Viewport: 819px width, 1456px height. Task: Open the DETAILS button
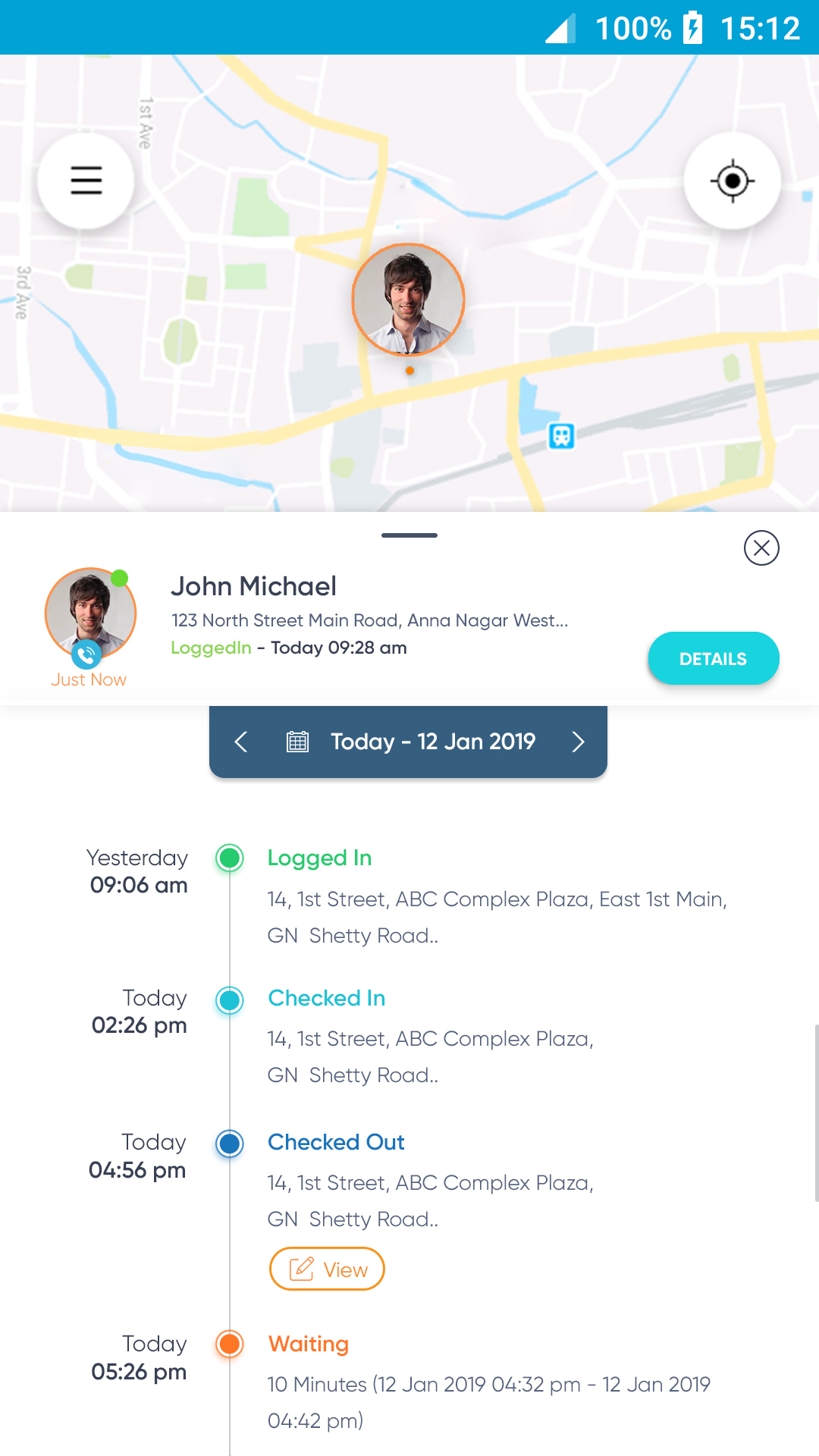coord(714,658)
